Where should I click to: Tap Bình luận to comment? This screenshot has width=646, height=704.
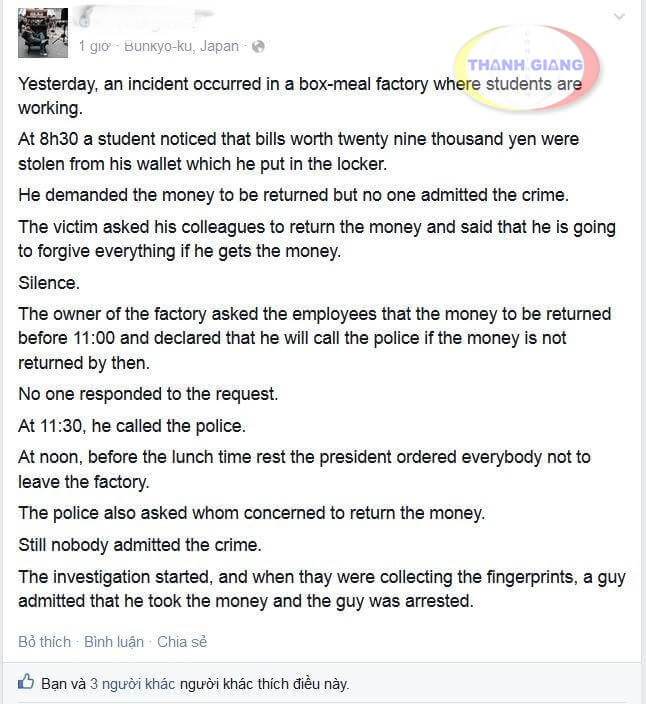pos(113,641)
